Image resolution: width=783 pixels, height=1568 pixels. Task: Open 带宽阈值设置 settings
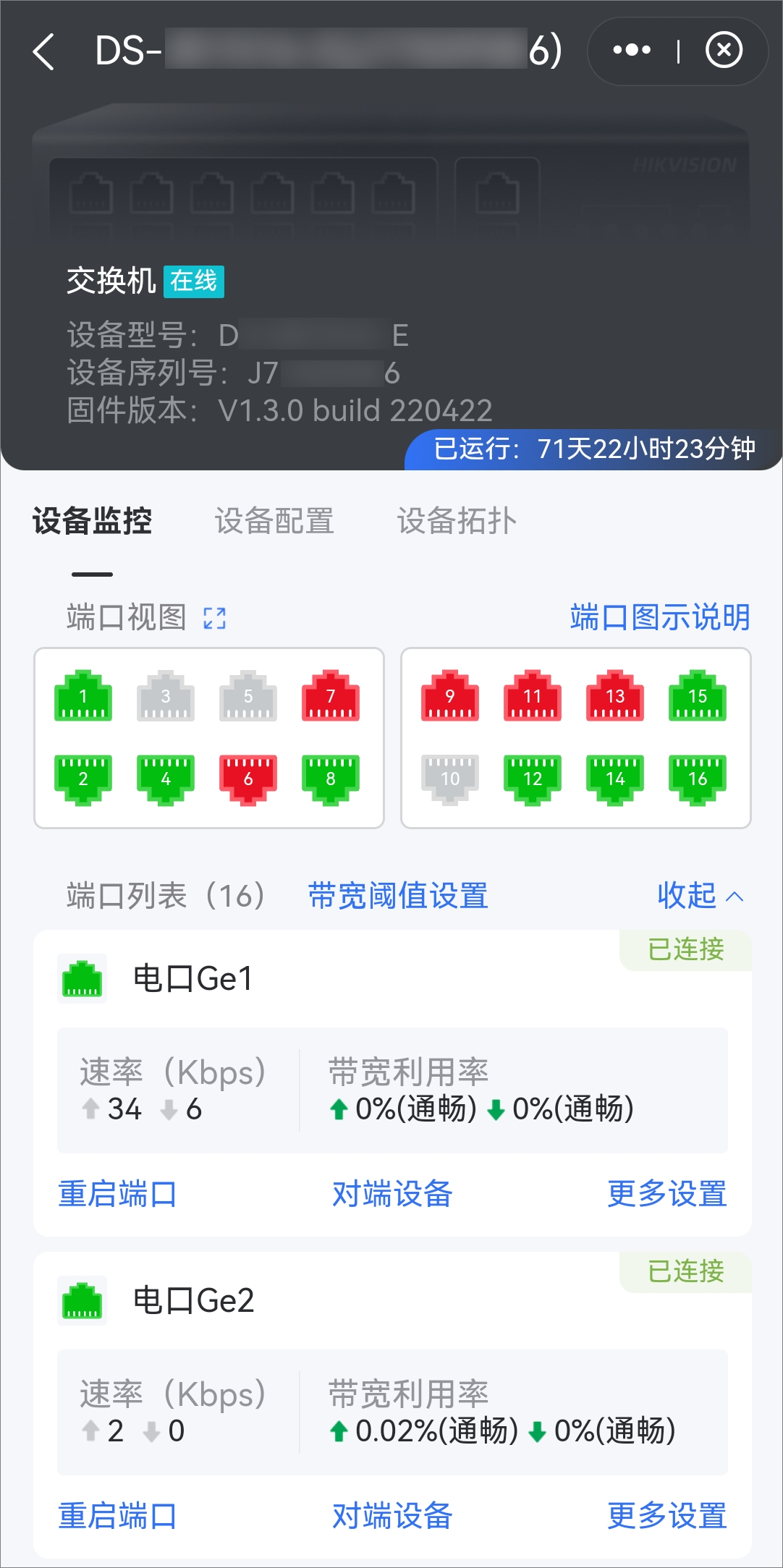click(398, 896)
